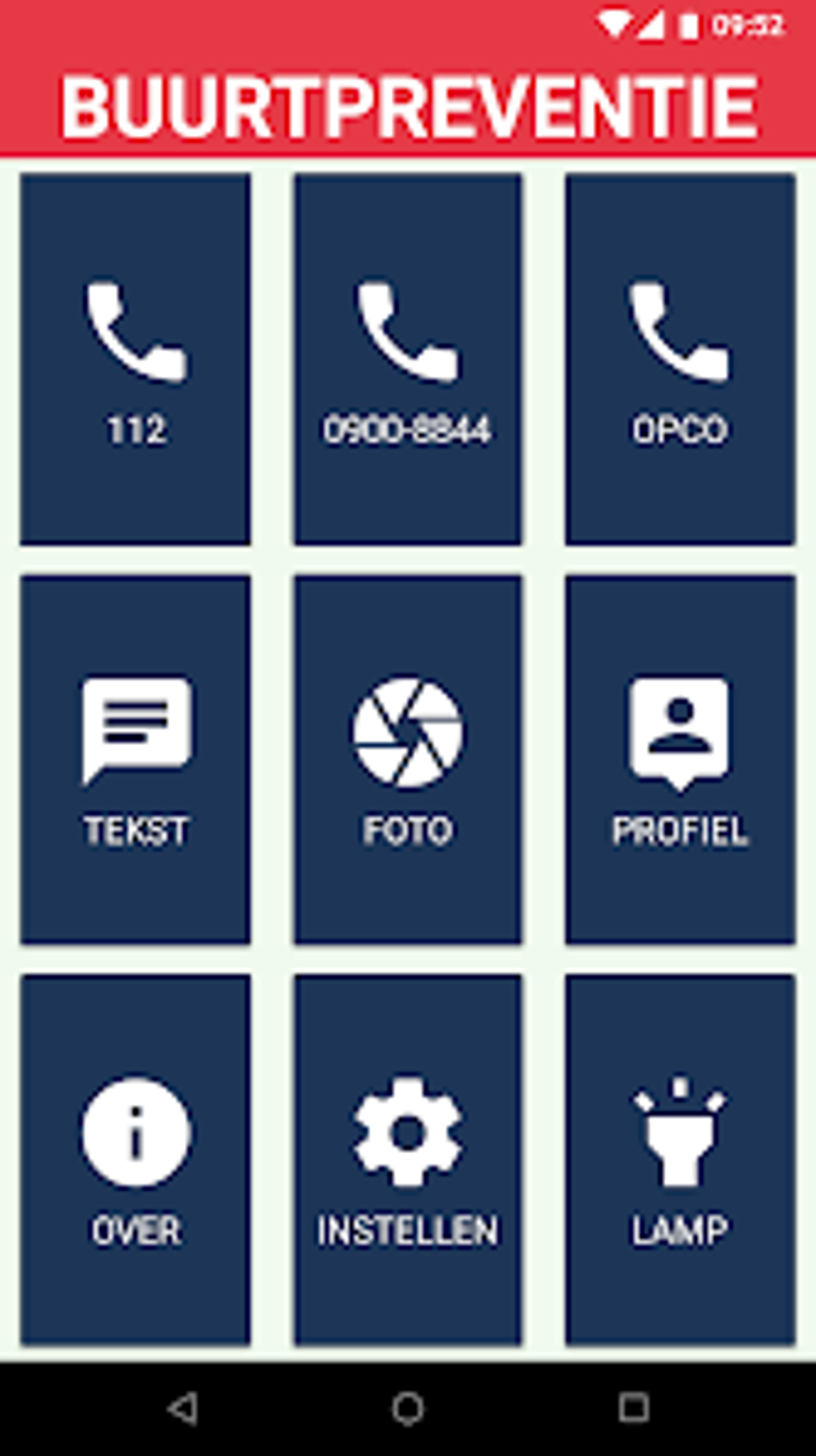The height and width of the screenshot is (1456, 816).
Task: Turn on the LAMP flashlight
Action: coord(680,1160)
